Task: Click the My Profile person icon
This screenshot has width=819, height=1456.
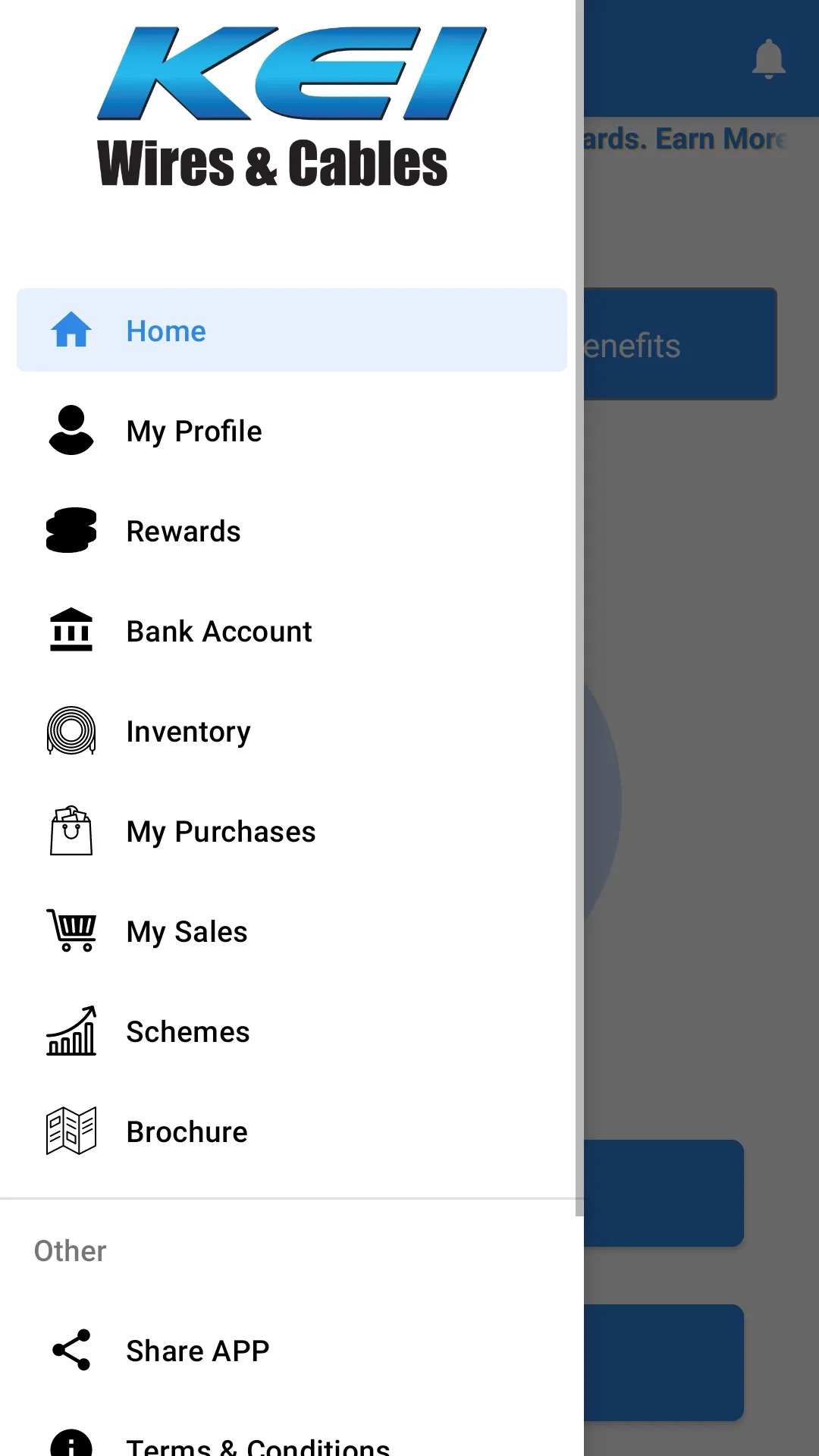Action: [x=71, y=431]
